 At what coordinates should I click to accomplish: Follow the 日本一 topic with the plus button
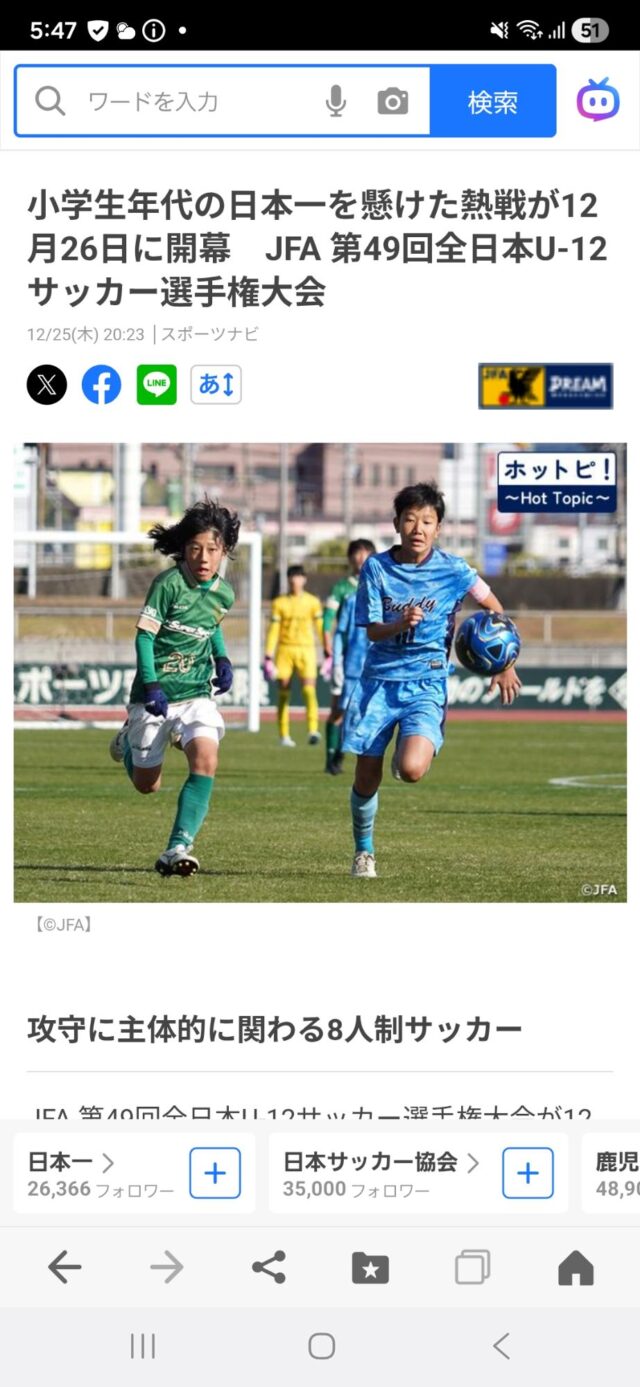point(215,1173)
